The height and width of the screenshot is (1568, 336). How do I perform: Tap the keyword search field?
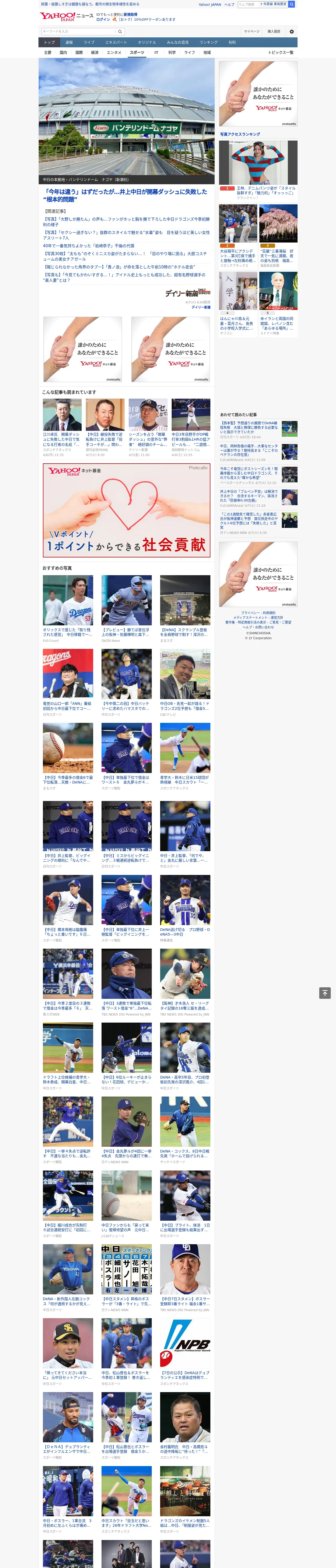78,31
